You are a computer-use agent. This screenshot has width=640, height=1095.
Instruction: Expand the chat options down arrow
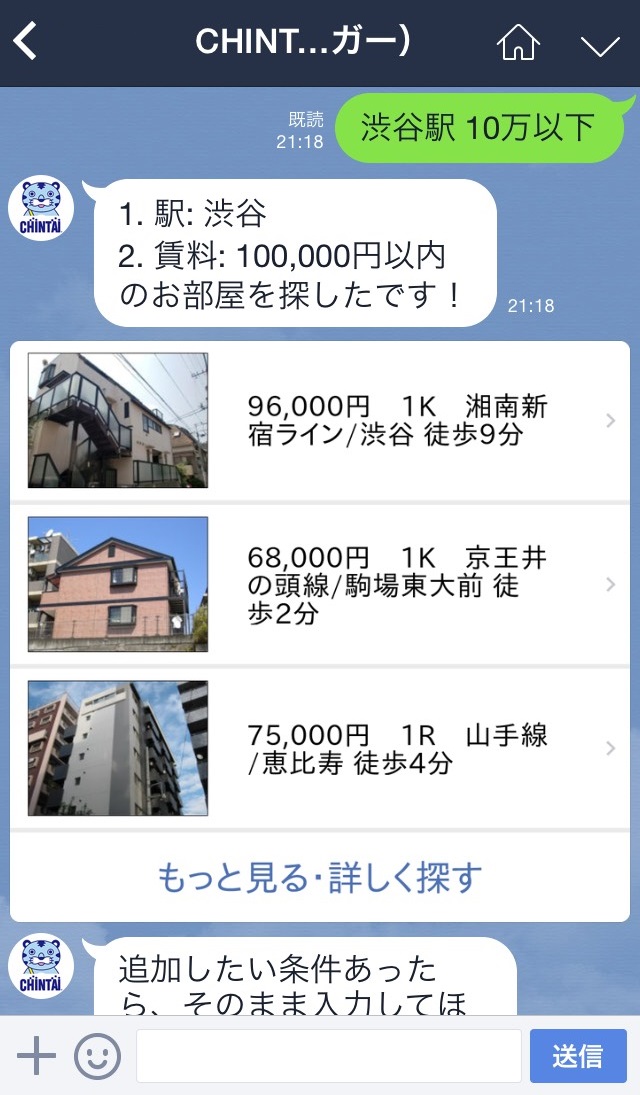[600, 45]
